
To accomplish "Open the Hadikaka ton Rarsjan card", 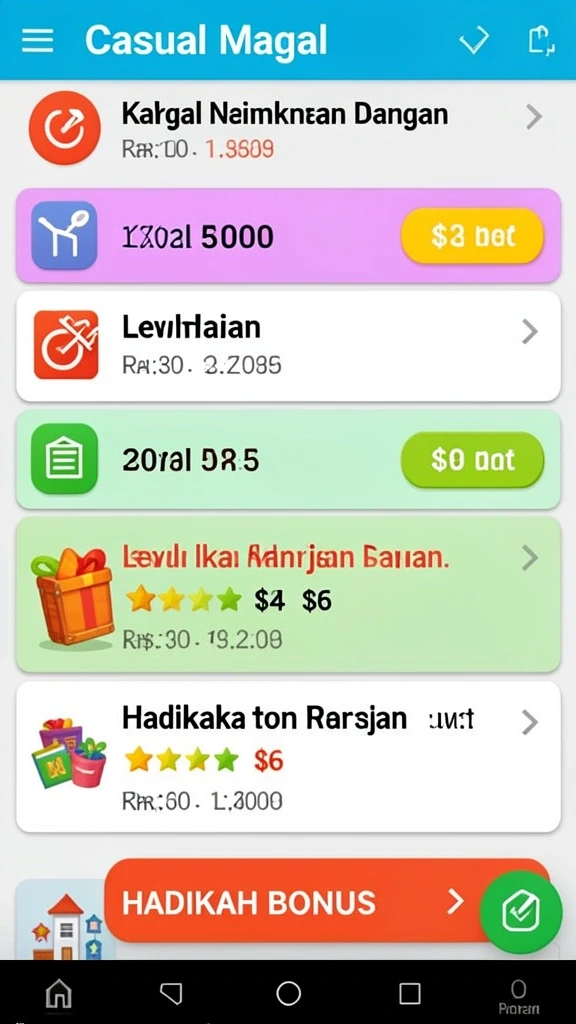I will (x=288, y=757).
